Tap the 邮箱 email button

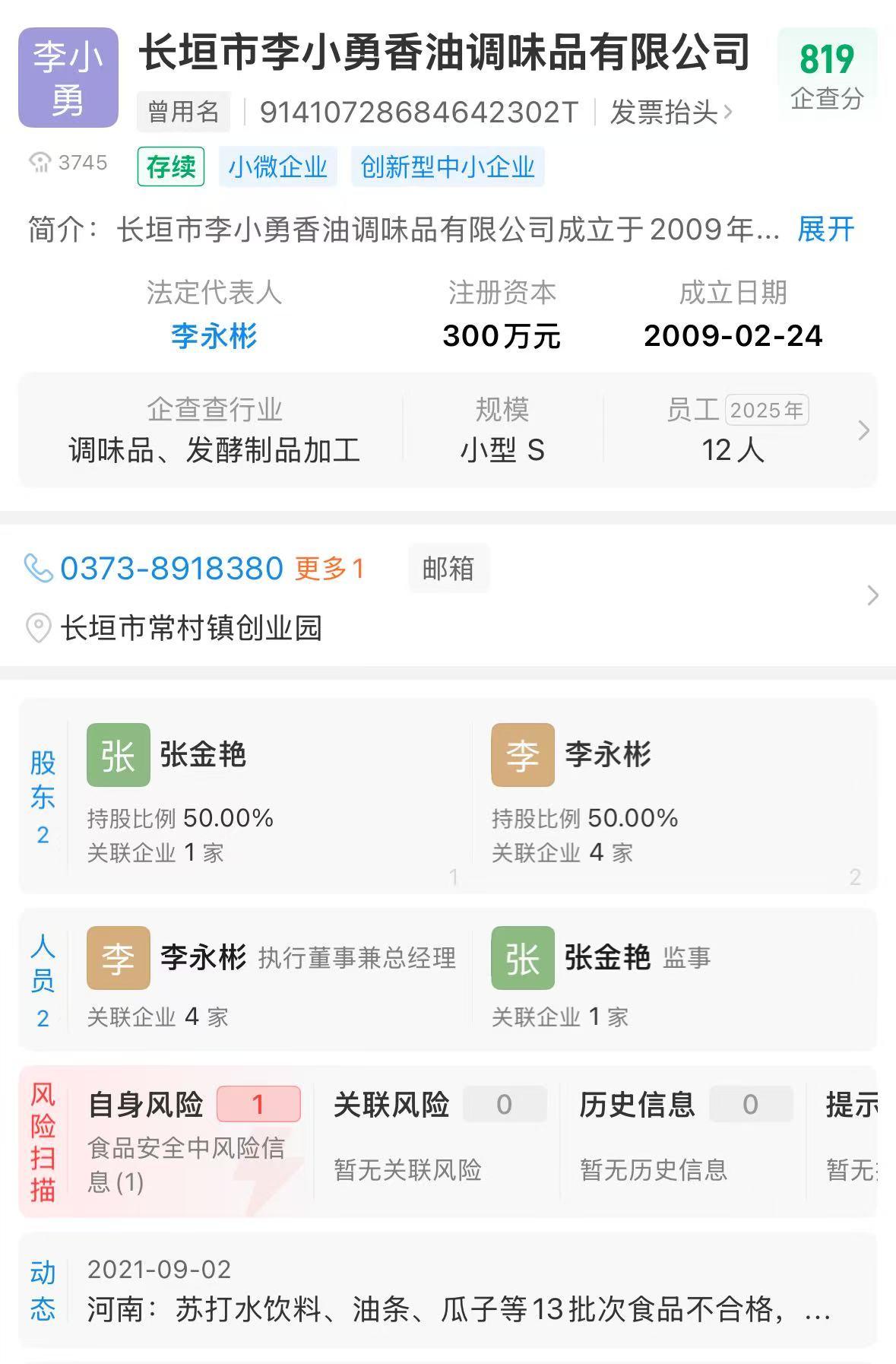click(x=448, y=568)
